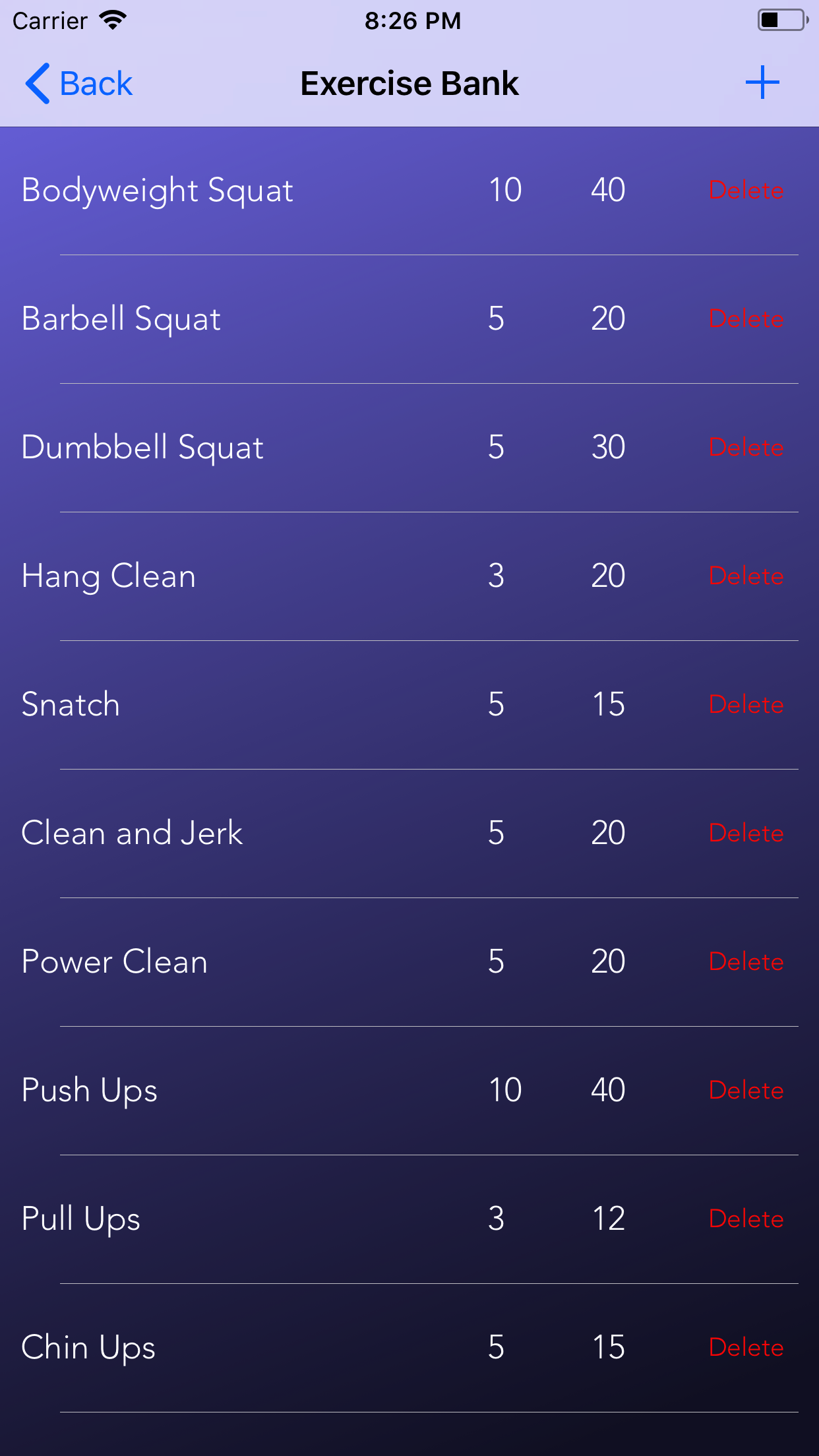This screenshot has width=819, height=1456.
Task: Add a new exercise with plus icon
Action: [x=762, y=82]
